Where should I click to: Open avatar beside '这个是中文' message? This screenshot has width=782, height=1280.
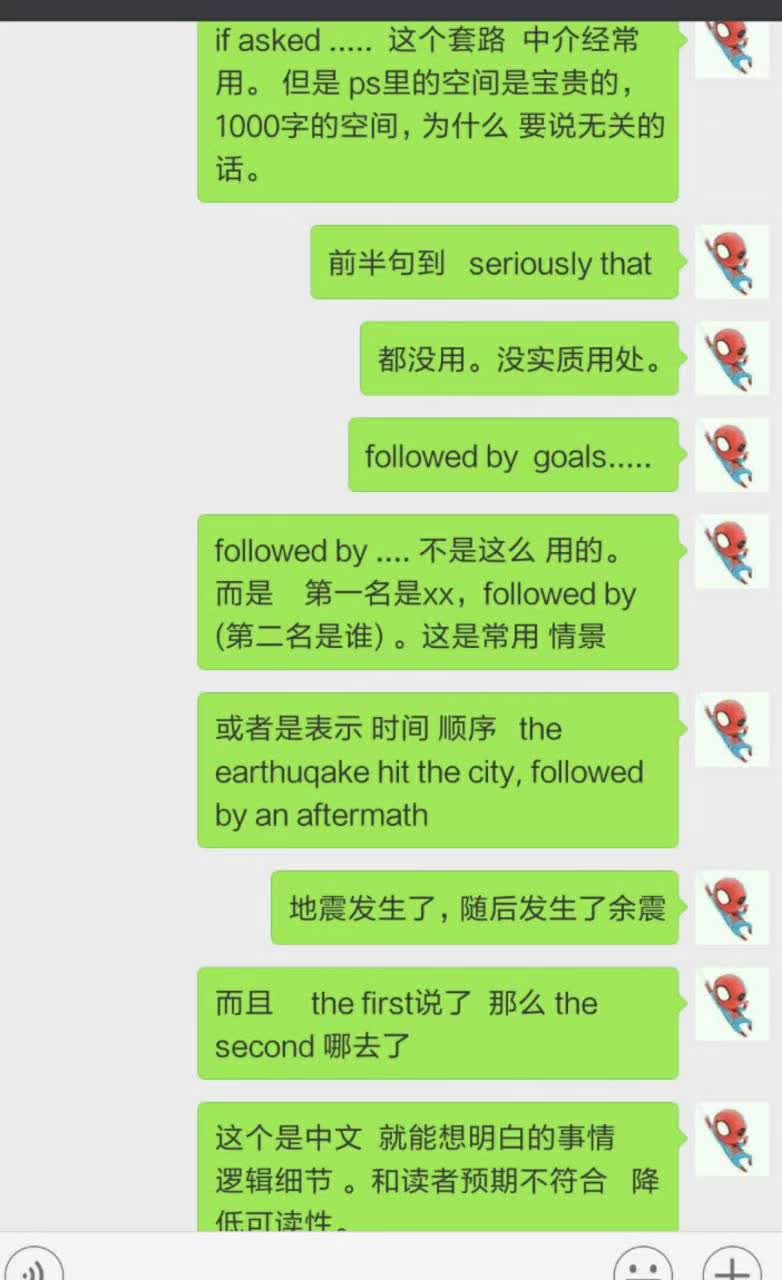(x=732, y=1139)
